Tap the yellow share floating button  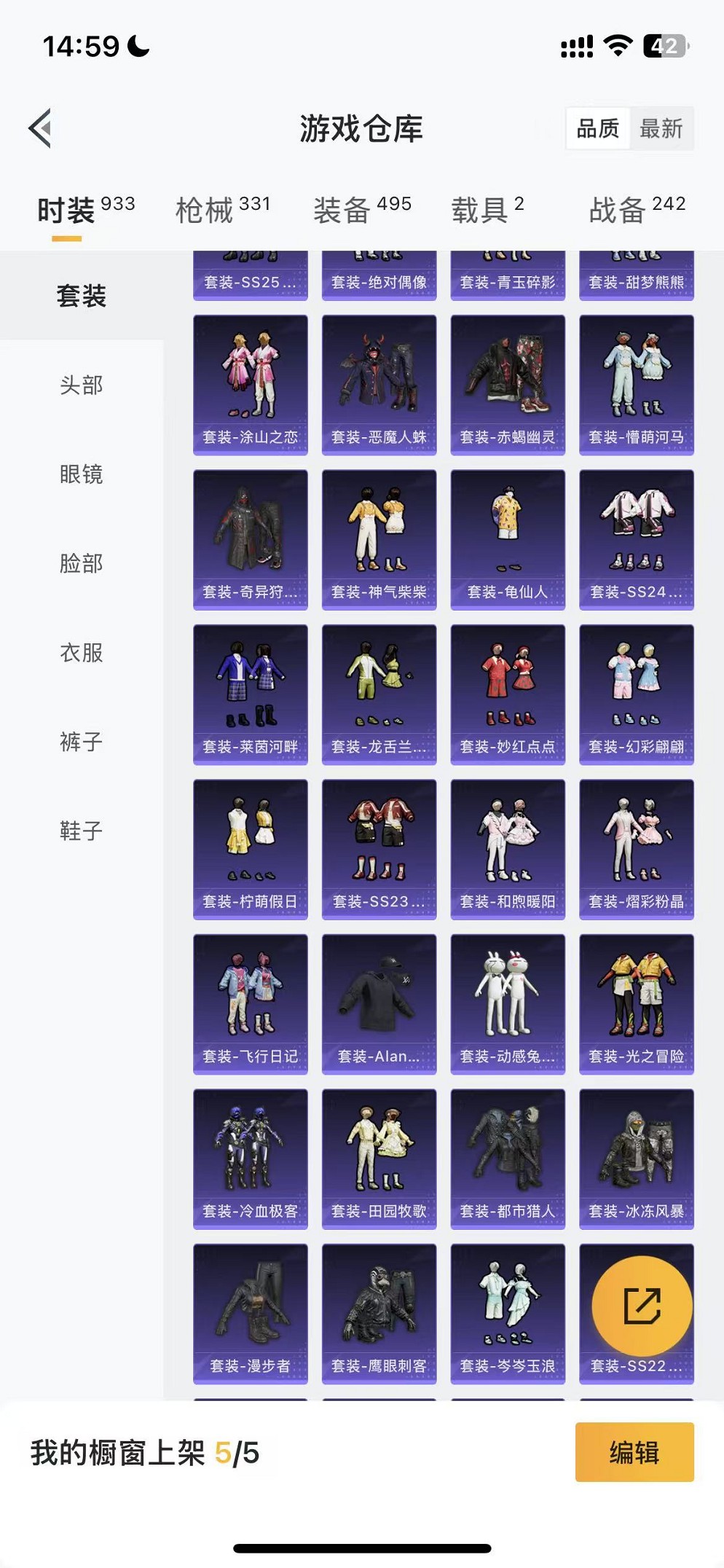pyautogui.click(x=642, y=1306)
